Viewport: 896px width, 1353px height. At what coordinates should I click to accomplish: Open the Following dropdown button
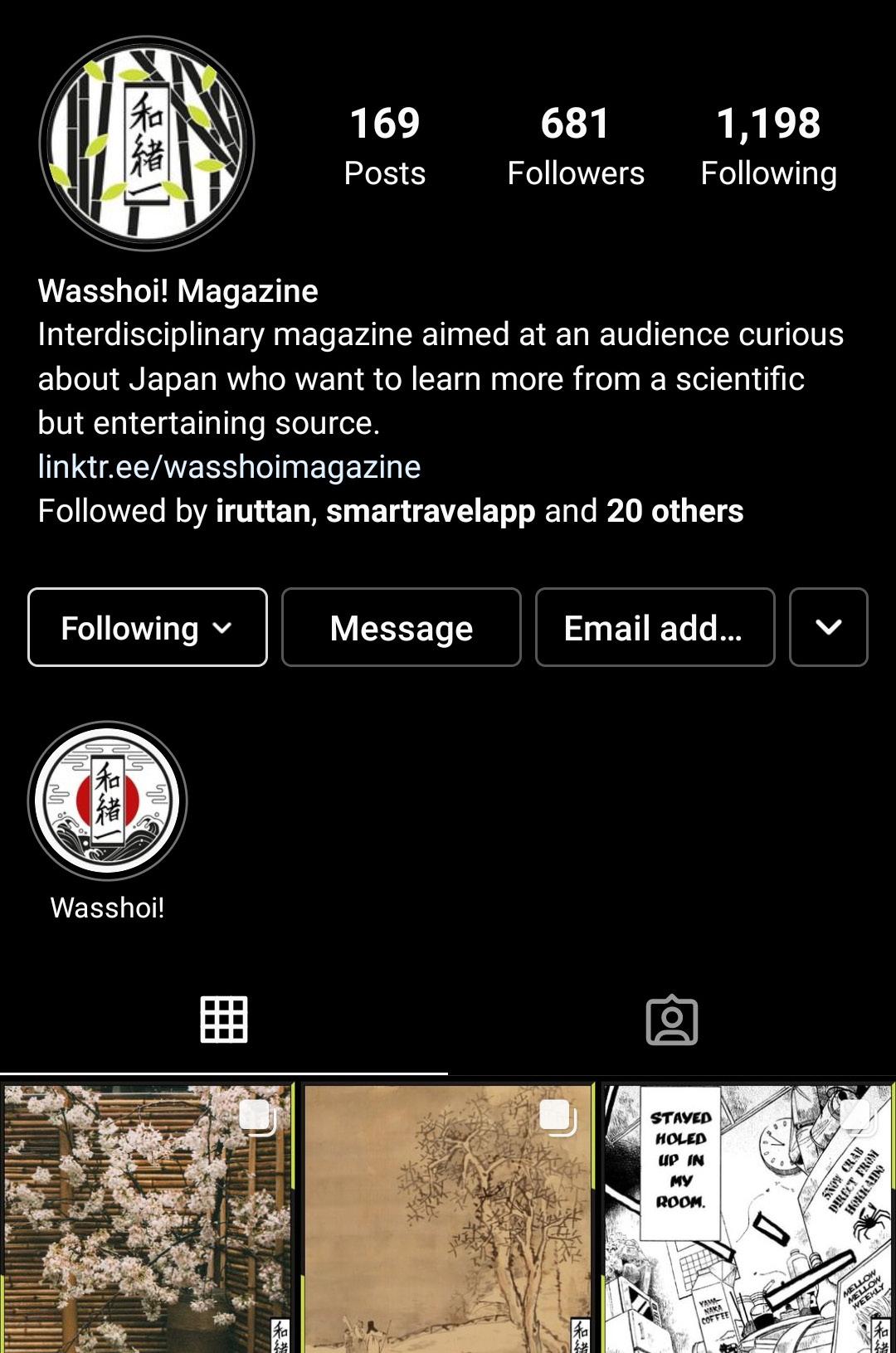pos(148,627)
